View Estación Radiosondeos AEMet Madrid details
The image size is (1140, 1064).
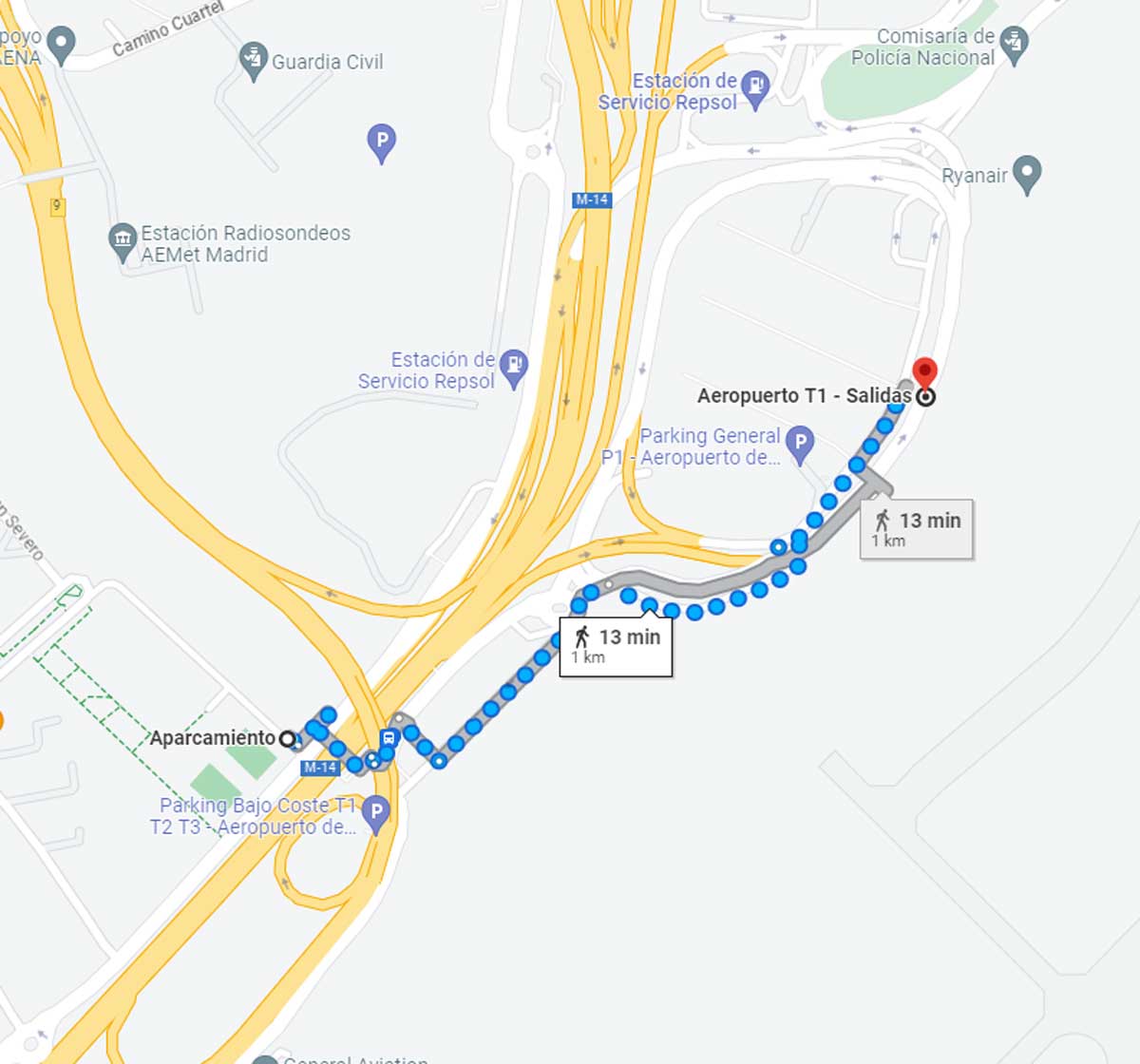(123, 241)
